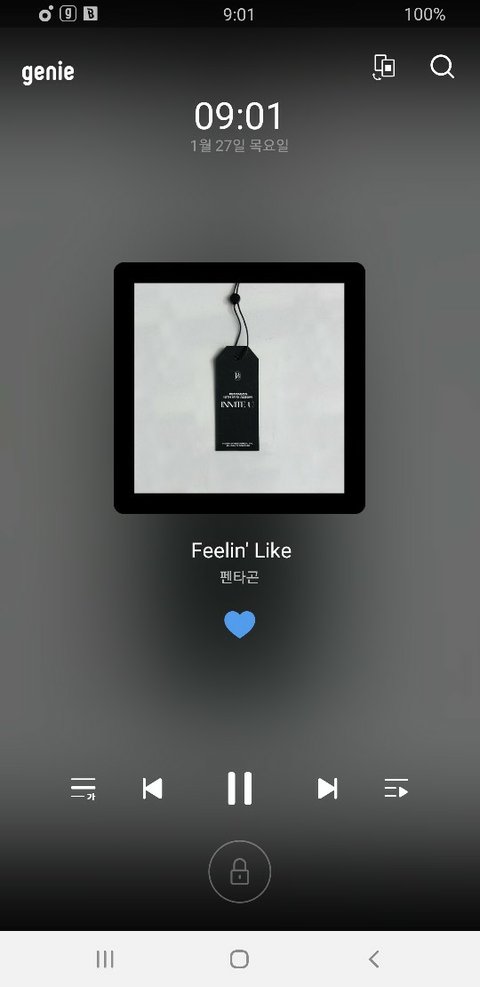Open the playlist queue icon
The width and height of the screenshot is (480, 987).
pos(396,788)
